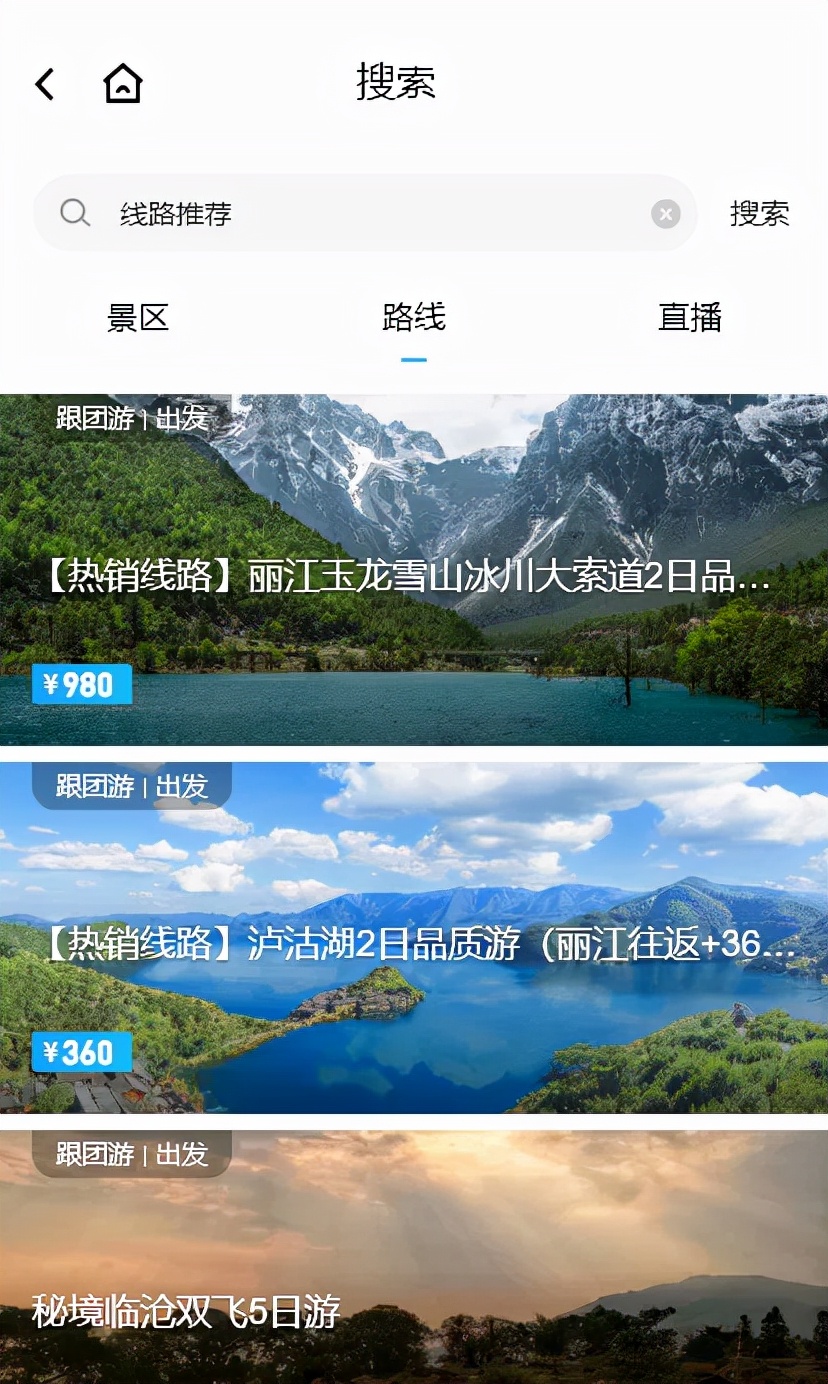Viewport: 828px width, 1384px height.
Task: Click the 跟团游 badge on the Lugu Lake card
Action: pyautogui.click(x=95, y=787)
